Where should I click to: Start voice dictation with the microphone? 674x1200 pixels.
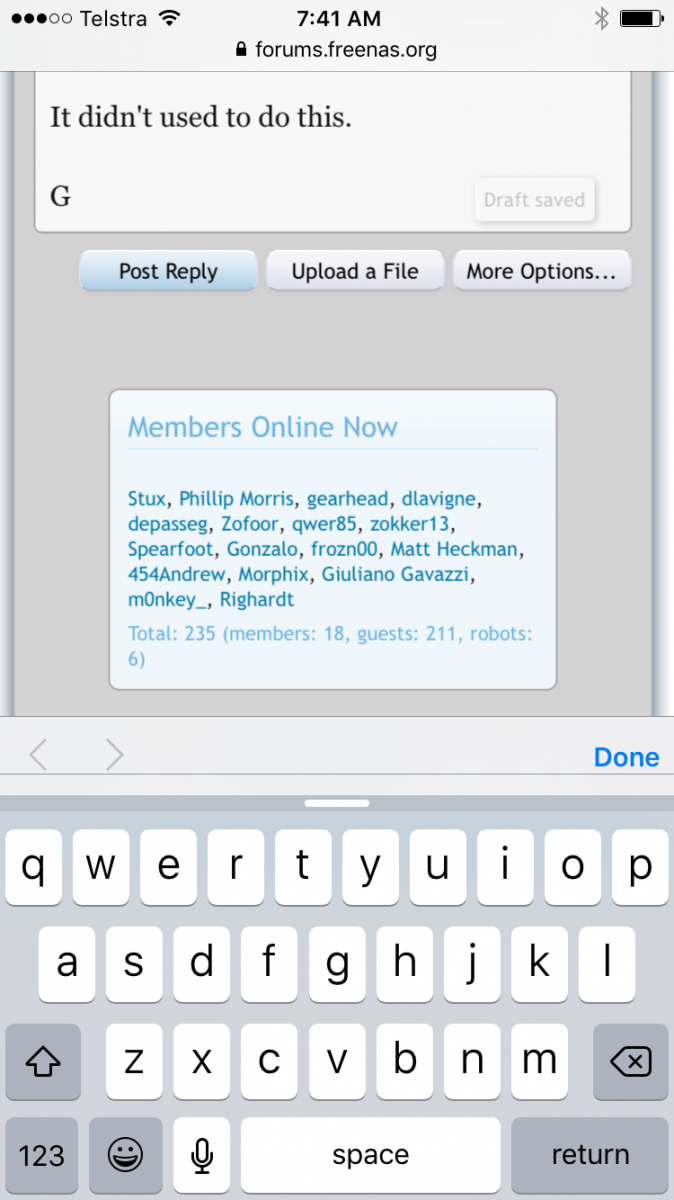(x=202, y=1156)
